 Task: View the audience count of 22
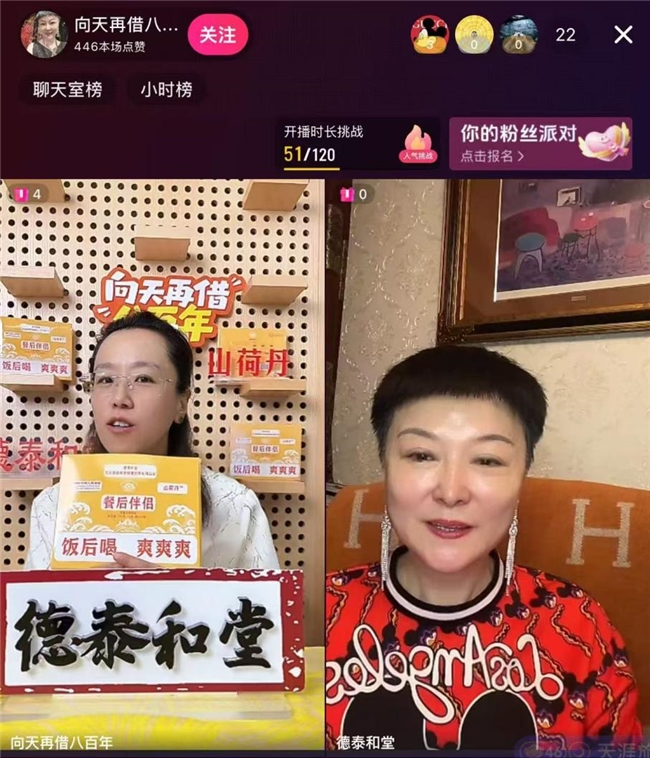coord(565,35)
